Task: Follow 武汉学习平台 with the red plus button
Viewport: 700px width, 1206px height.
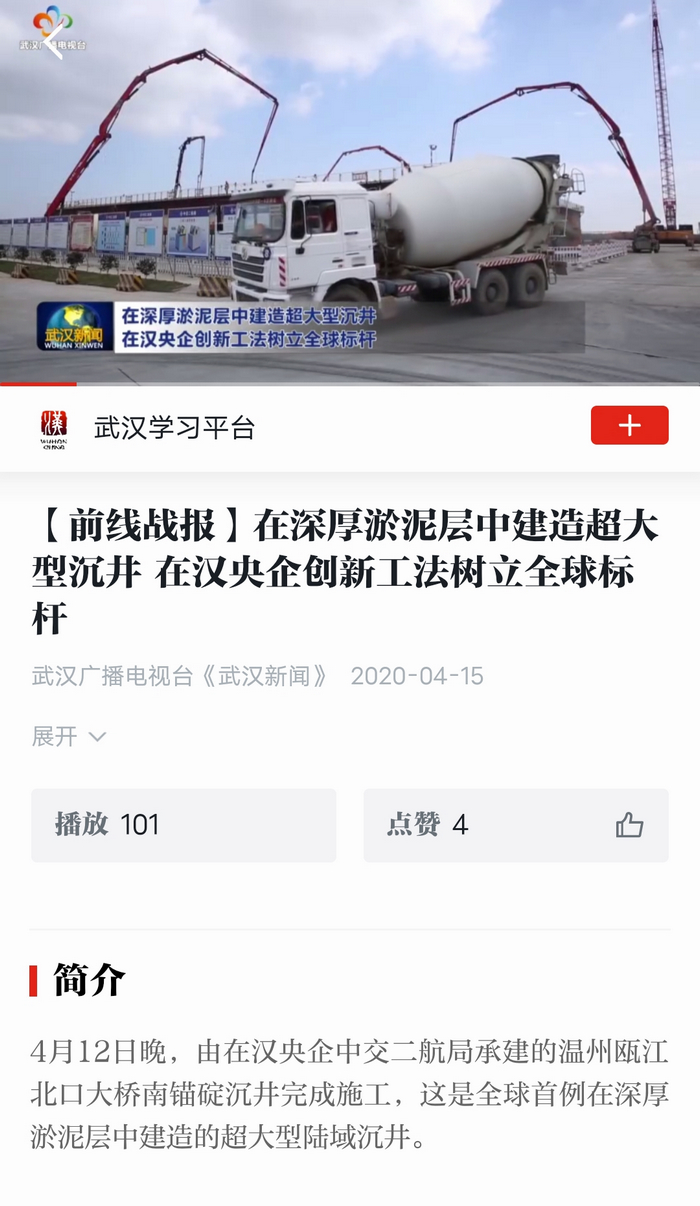Action: pyautogui.click(x=629, y=426)
